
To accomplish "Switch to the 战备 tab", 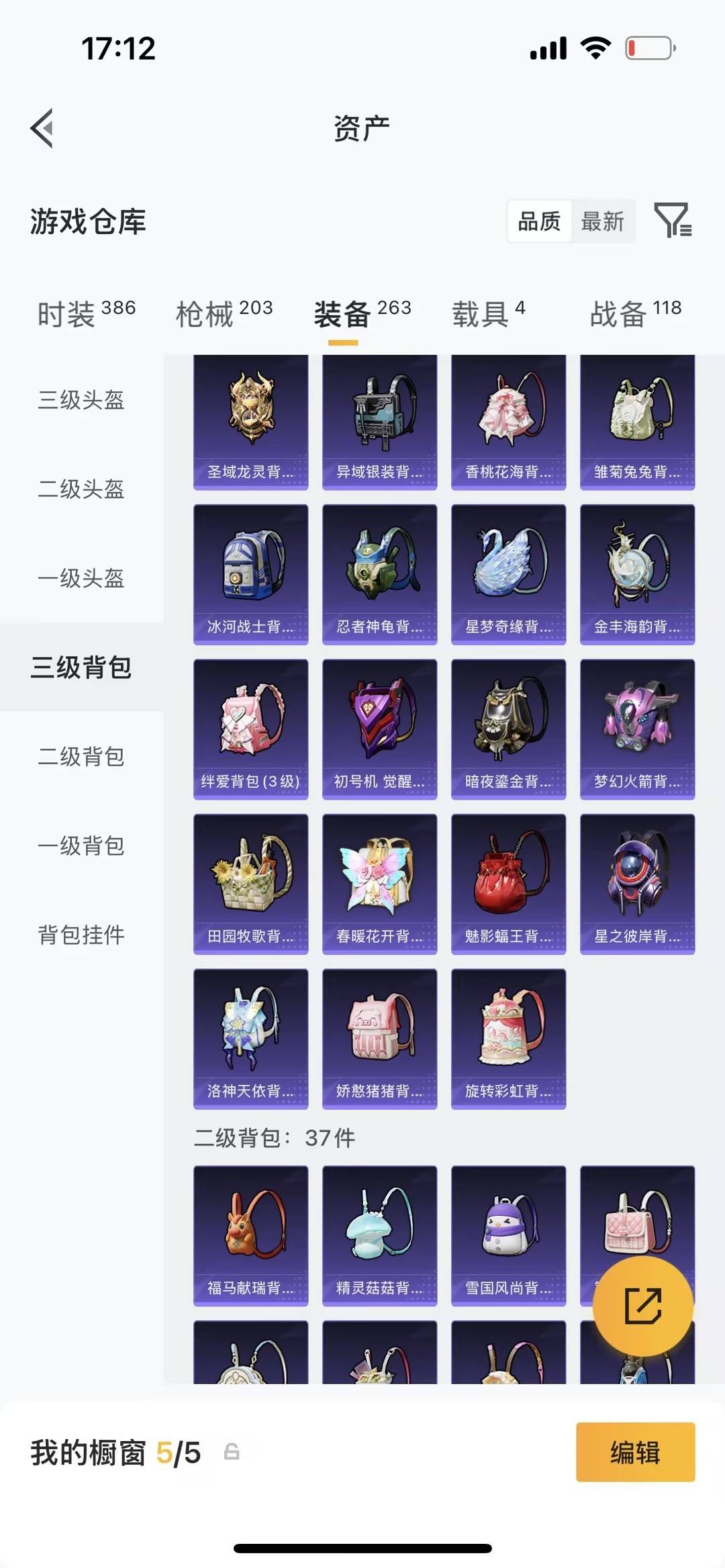I will pyautogui.click(x=636, y=313).
